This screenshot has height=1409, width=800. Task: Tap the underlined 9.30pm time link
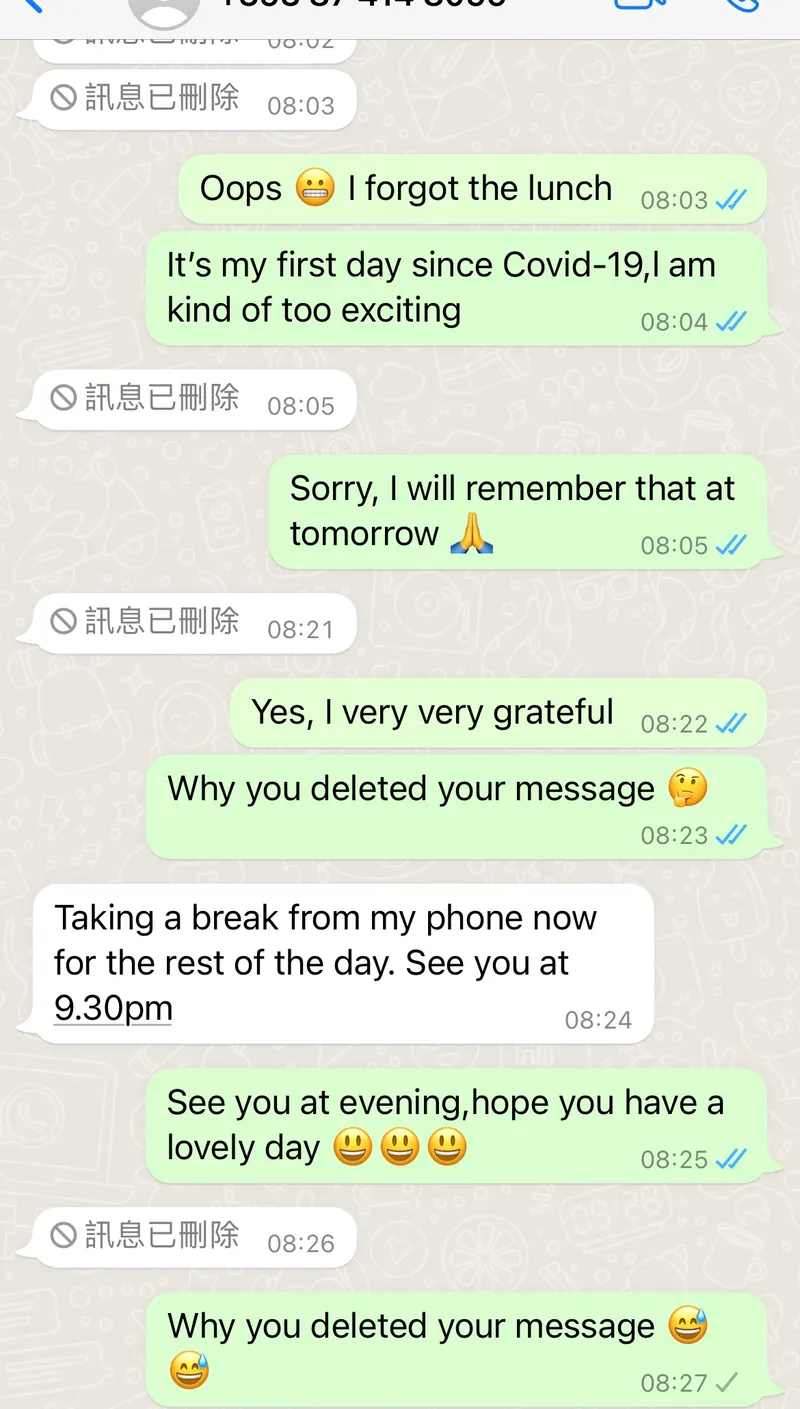point(113,1008)
